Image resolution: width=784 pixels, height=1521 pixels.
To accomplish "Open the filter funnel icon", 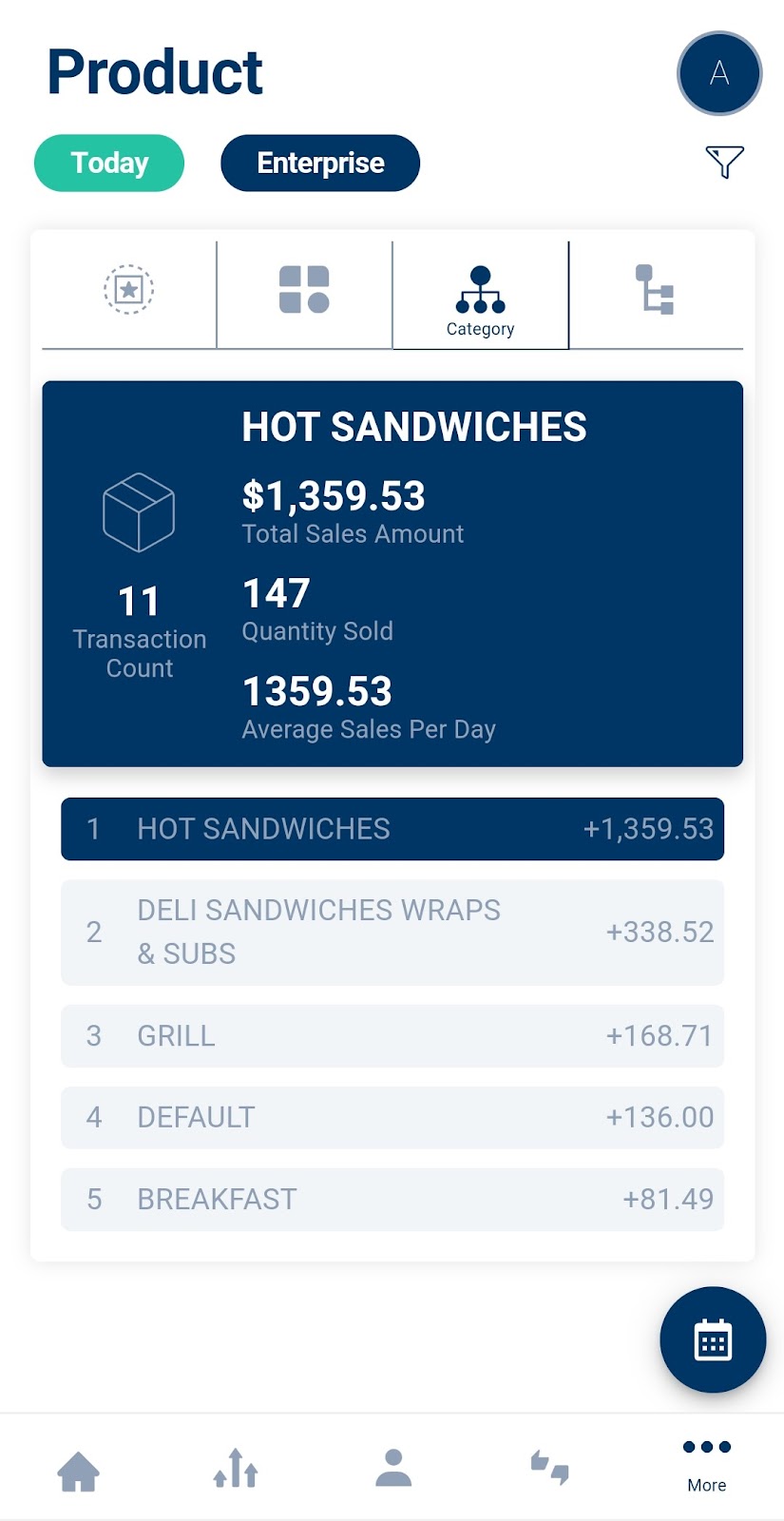I will (724, 162).
